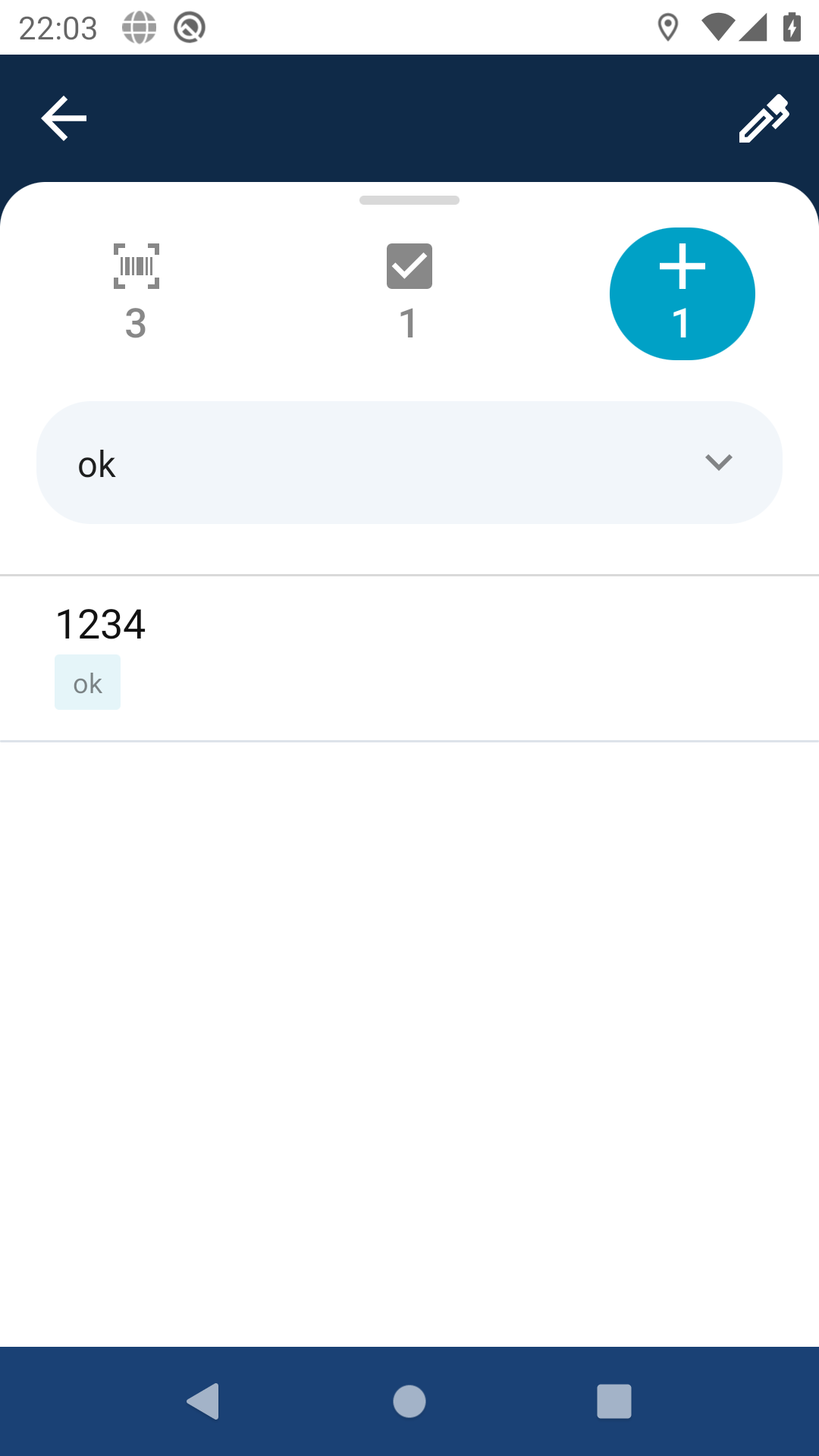
Task: Open the 1234 entry
Action: tap(409, 657)
